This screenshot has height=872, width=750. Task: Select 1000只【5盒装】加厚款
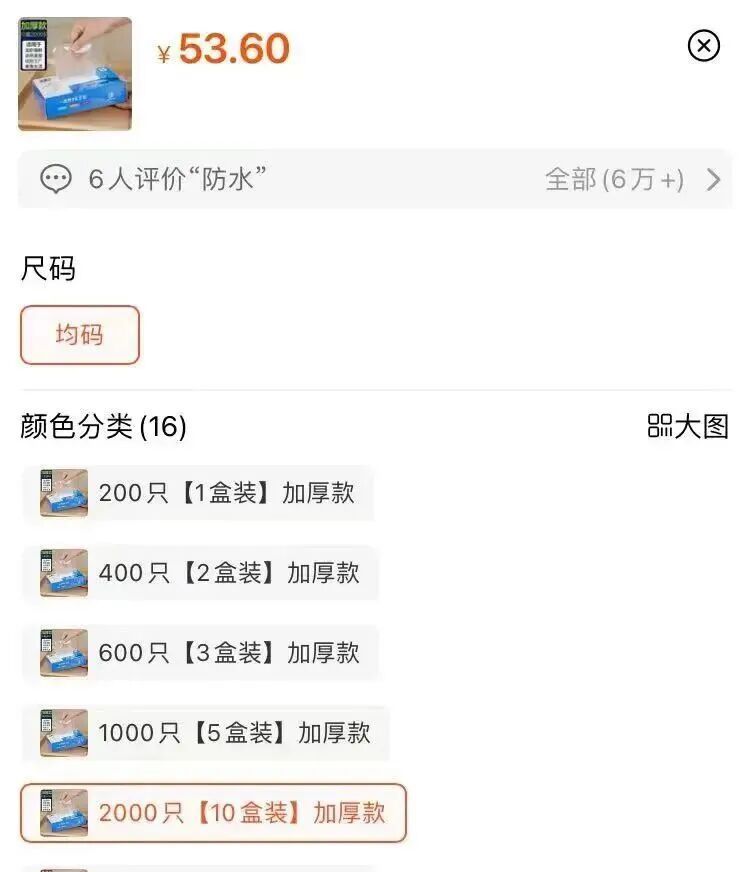205,733
